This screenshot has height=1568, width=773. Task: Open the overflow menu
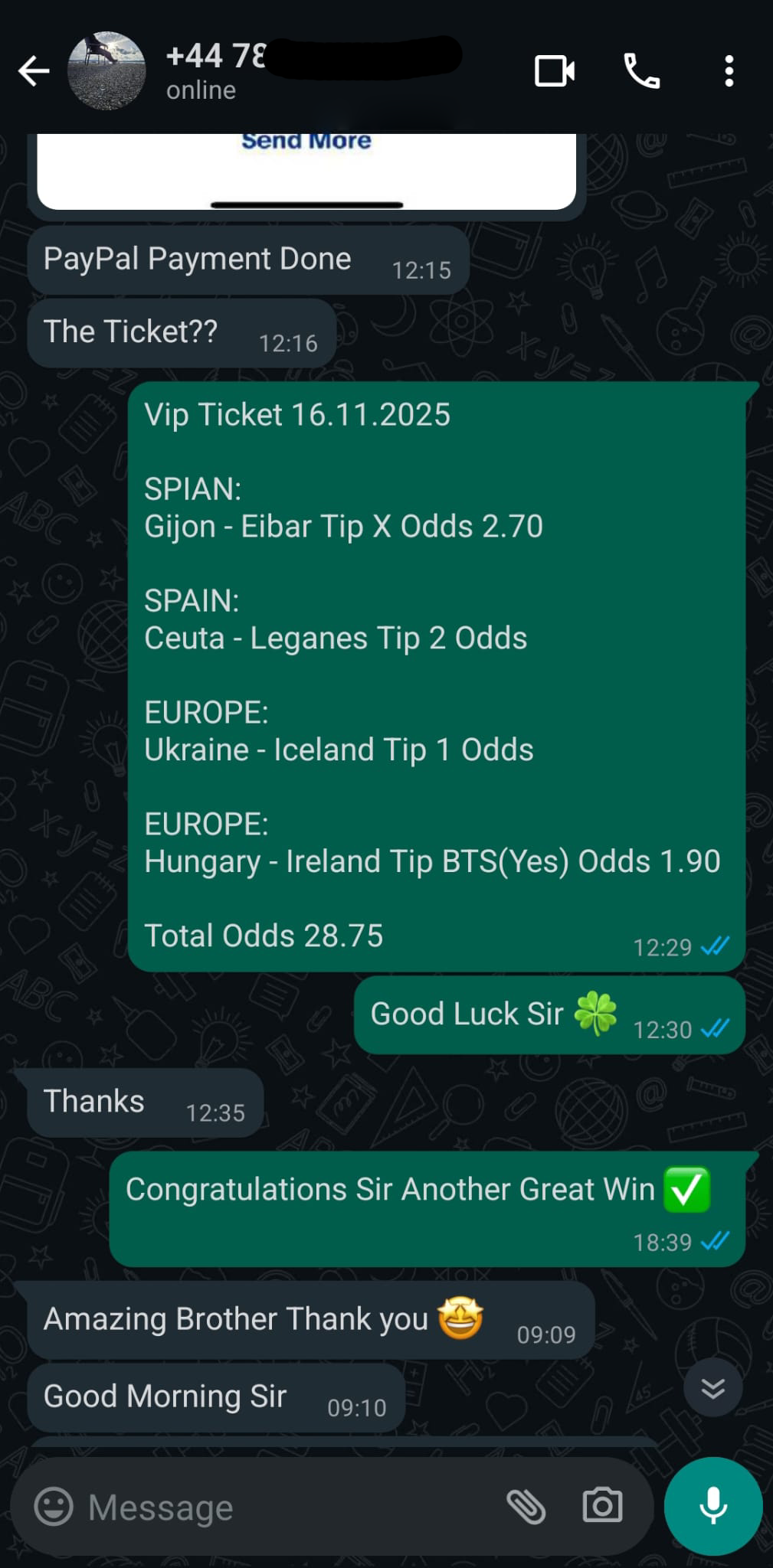pyautogui.click(x=729, y=71)
